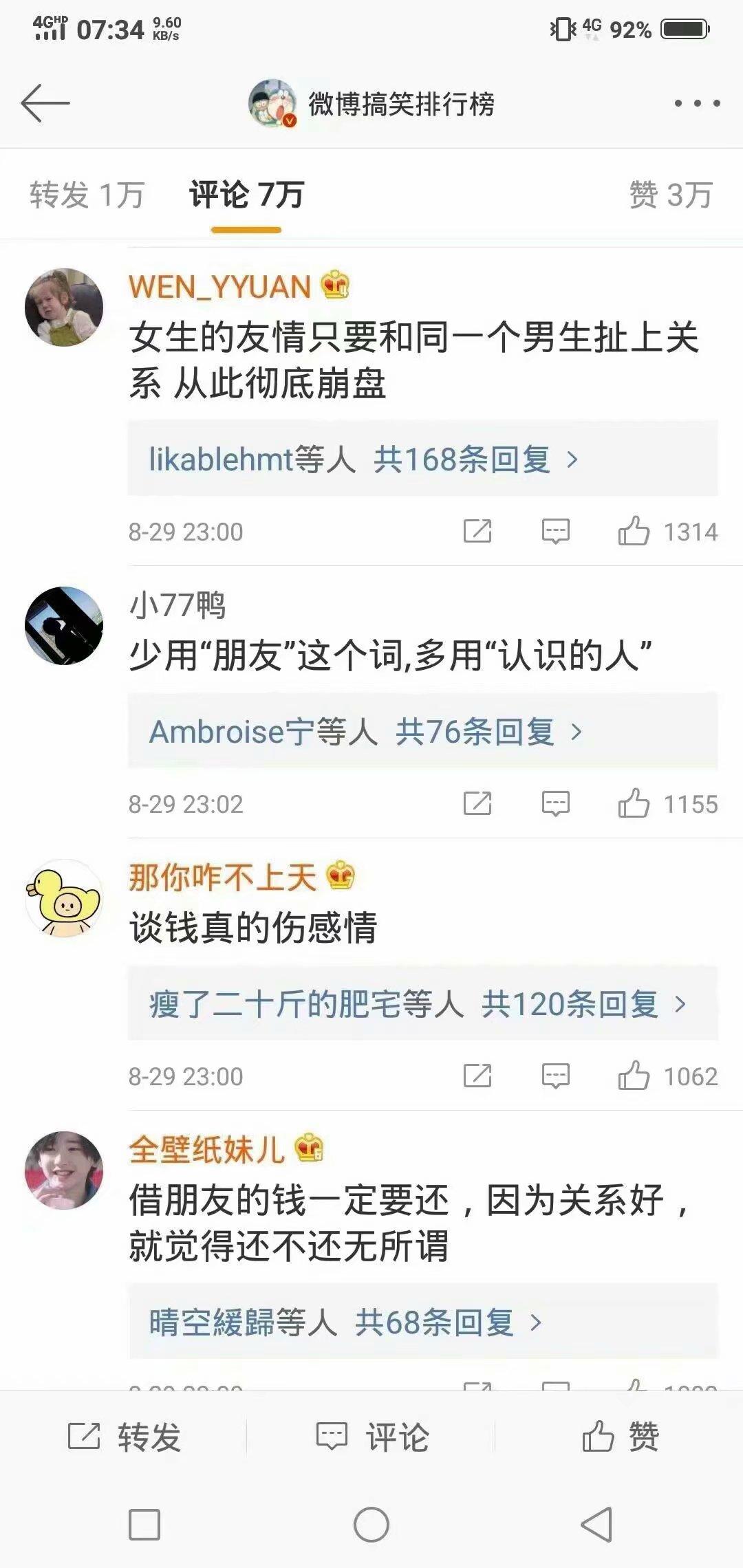
Task: Like WEN_YYUAN's comment
Action: tap(667, 532)
